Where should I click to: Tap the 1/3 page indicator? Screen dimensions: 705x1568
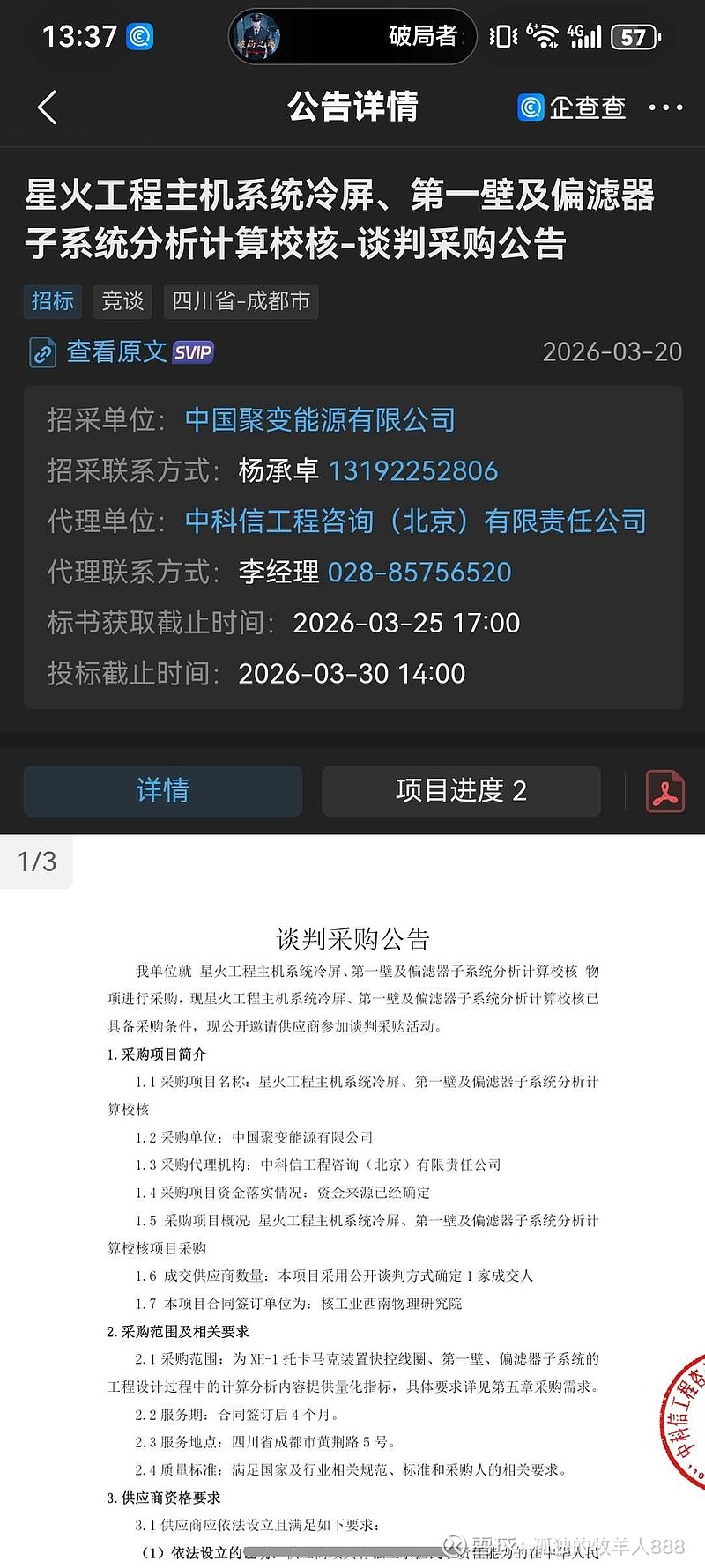tap(36, 862)
